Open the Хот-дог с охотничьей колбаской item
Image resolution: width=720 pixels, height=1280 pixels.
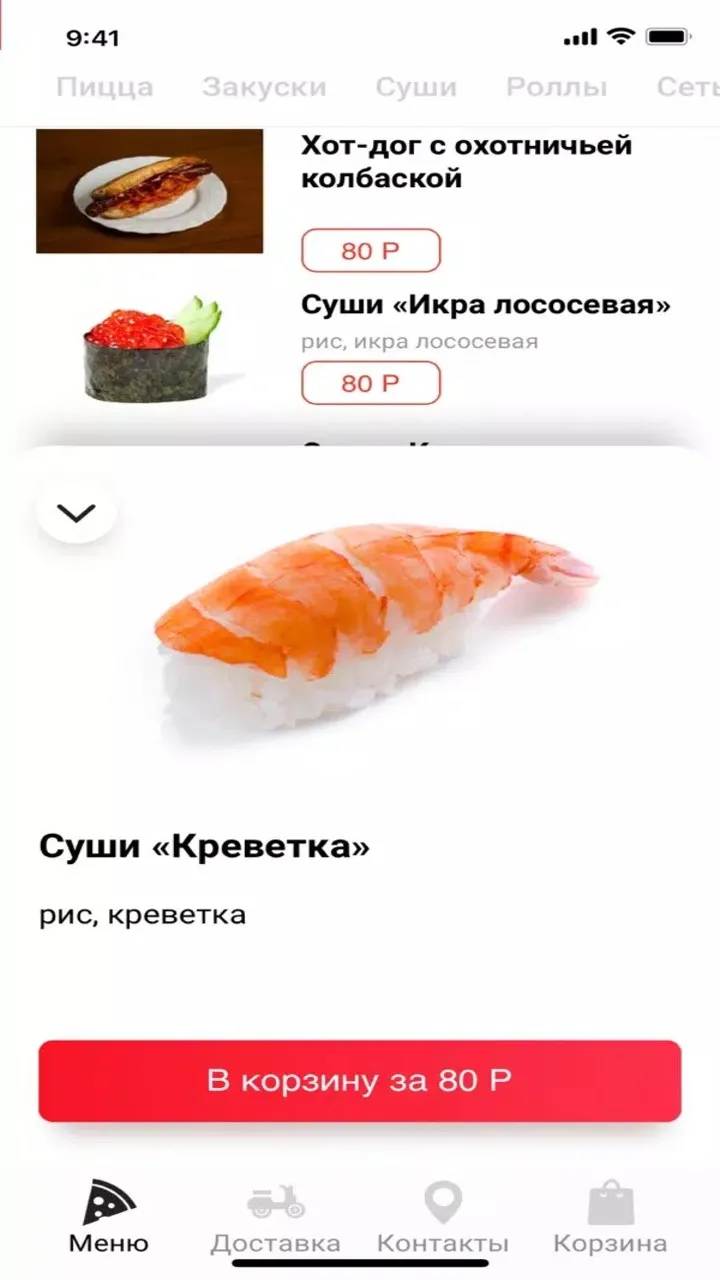(x=467, y=162)
